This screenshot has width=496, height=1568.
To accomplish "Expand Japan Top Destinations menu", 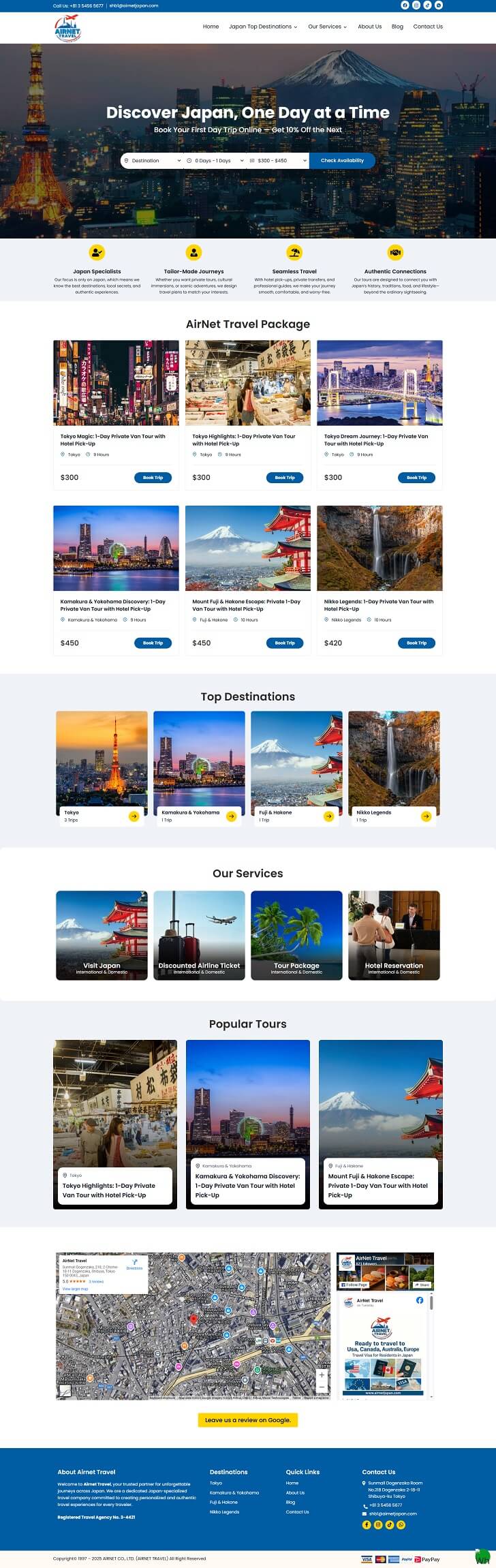I will pyautogui.click(x=262, y=27).
